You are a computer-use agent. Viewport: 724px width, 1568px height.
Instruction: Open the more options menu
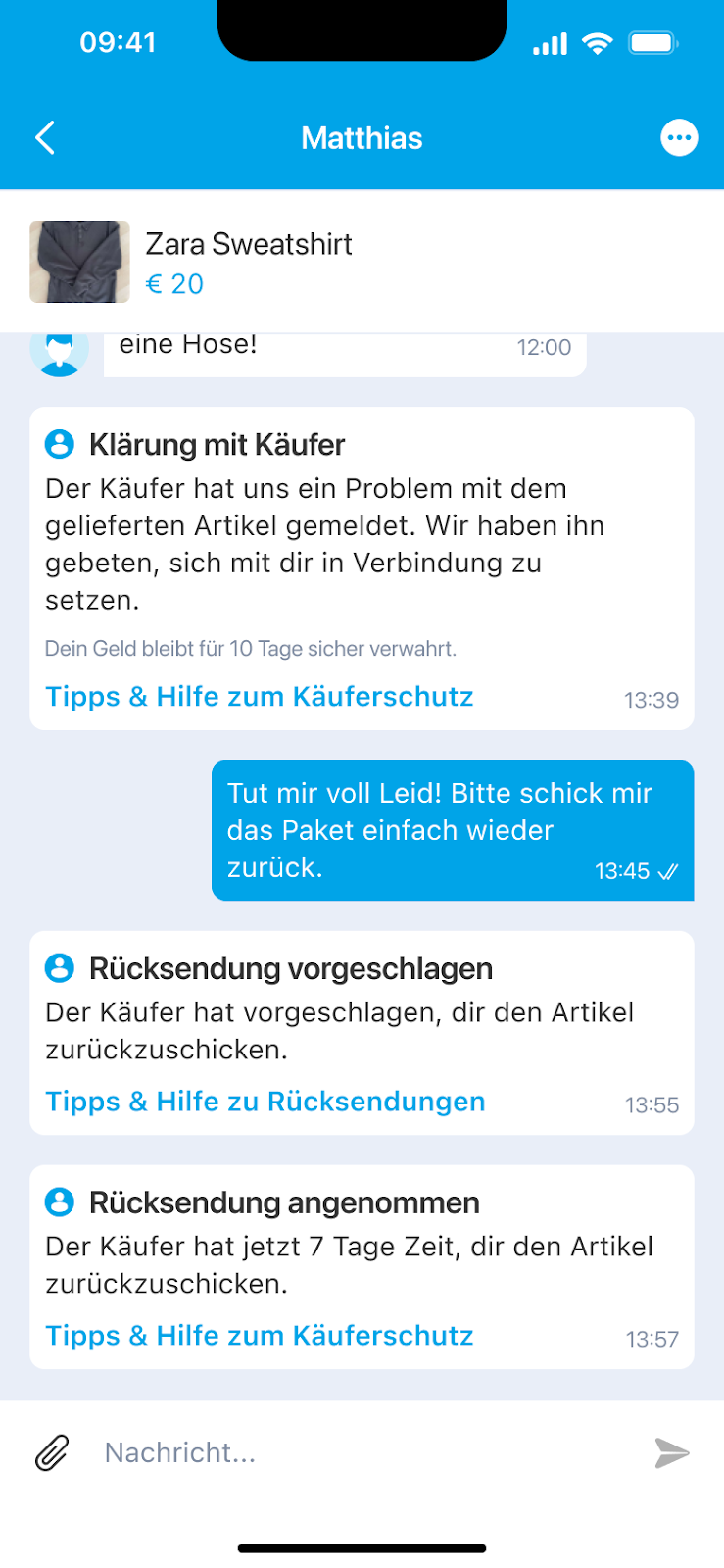point(679,138)
